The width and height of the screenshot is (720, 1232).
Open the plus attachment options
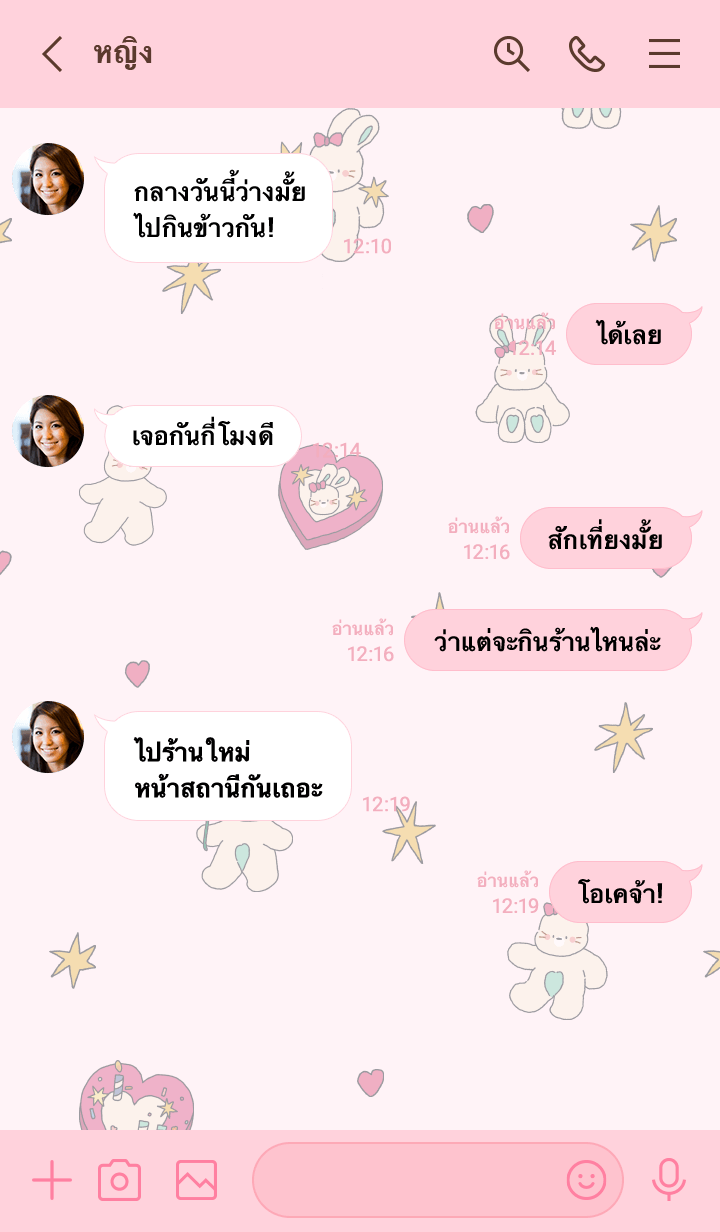[52, 1181]
